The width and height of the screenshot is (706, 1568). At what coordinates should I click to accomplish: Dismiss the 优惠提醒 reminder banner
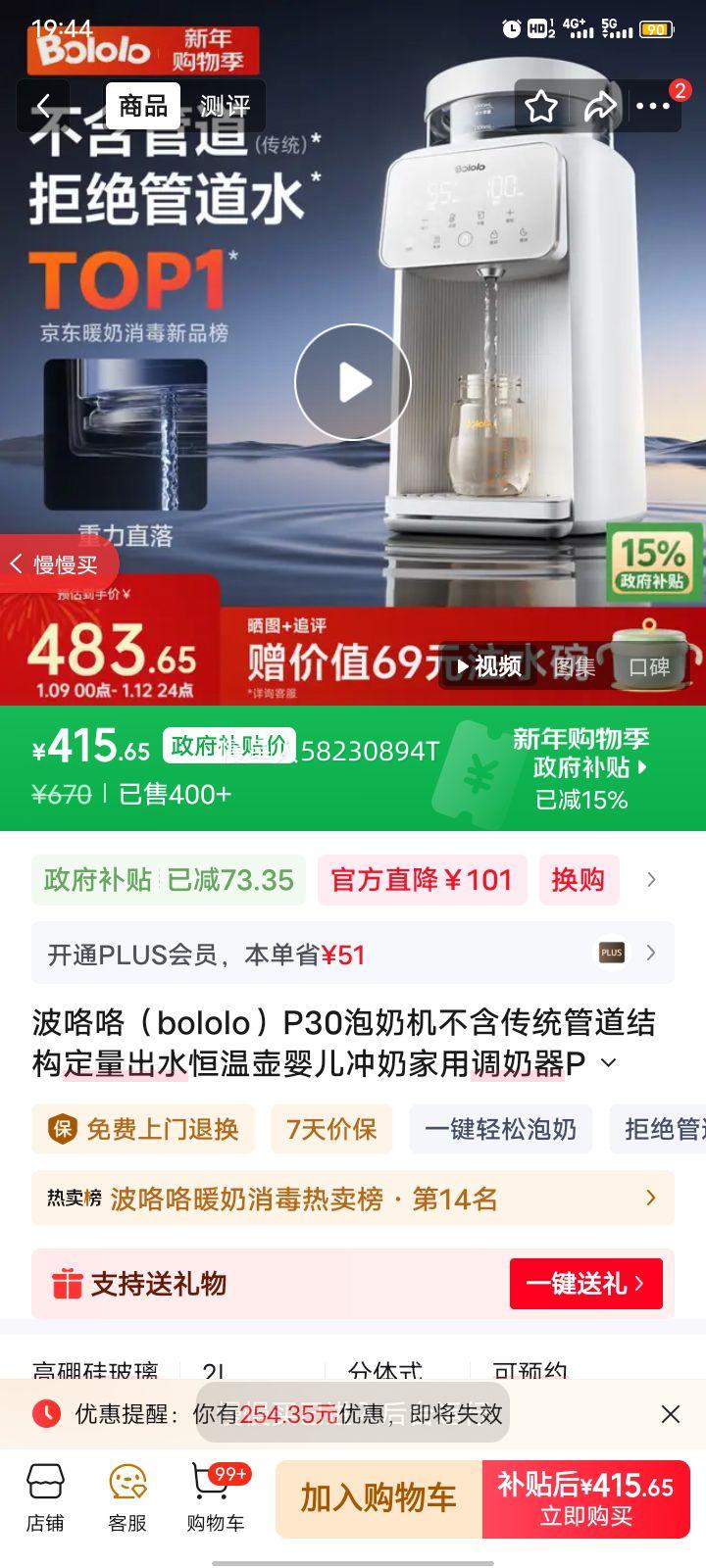tap(671, 1414)
